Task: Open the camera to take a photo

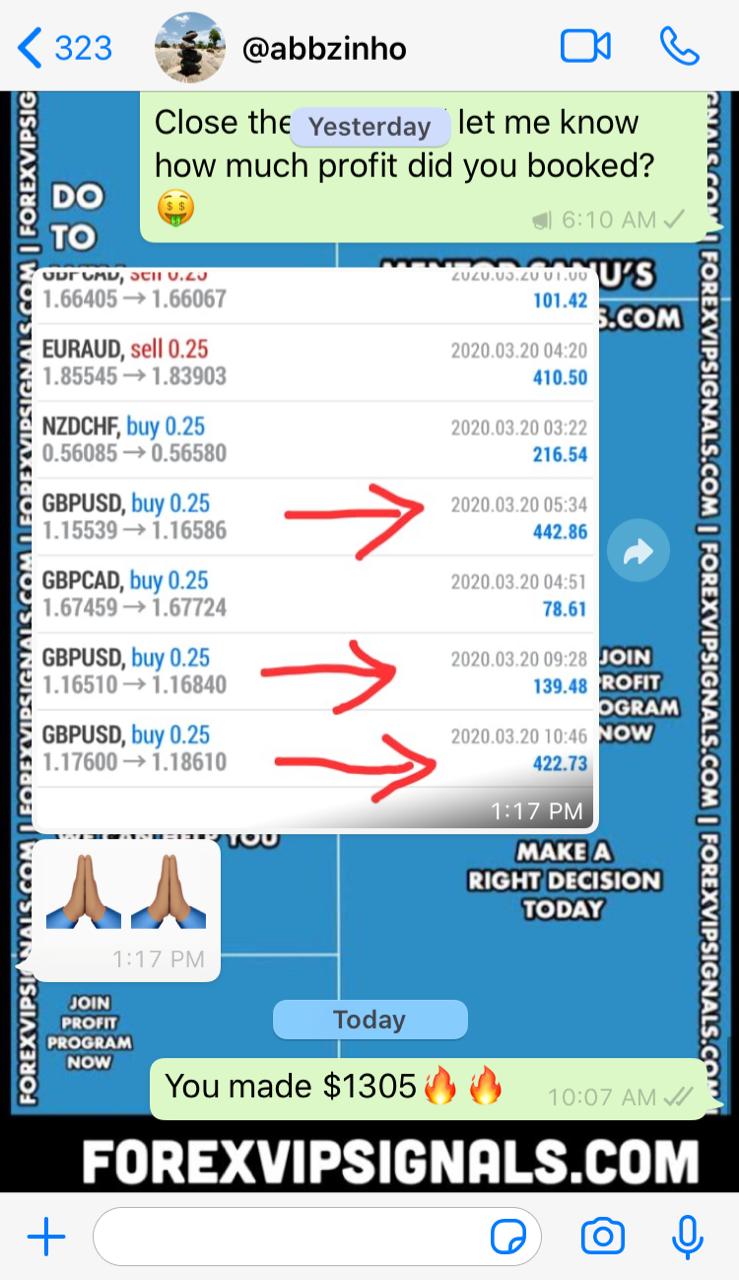Action: click(x=603, y=1238)
